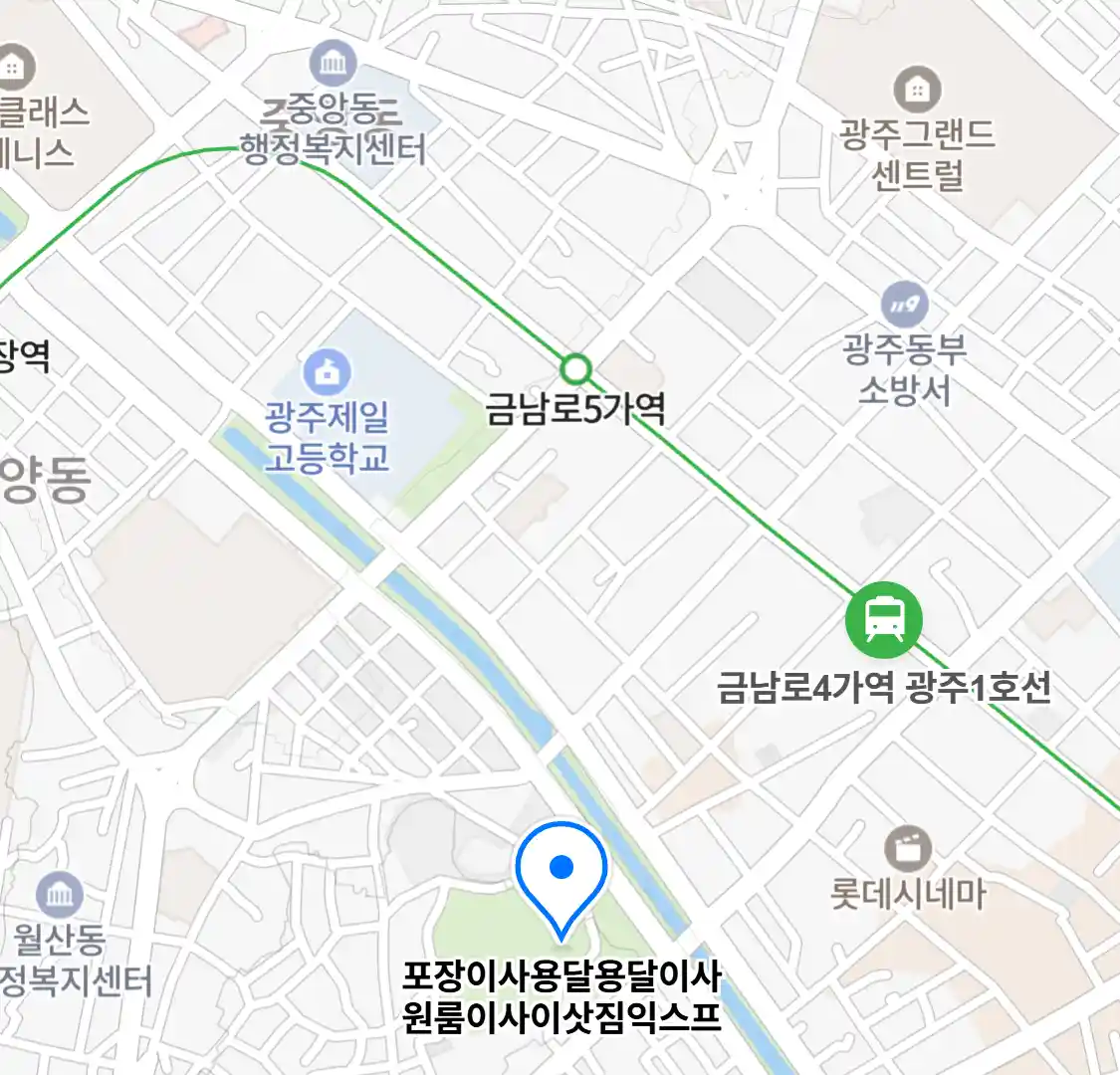Screen dimensions: 1120x1075
Task: Open the 롯데시네마 cinema marker
Action: click(x=908, y=850)
